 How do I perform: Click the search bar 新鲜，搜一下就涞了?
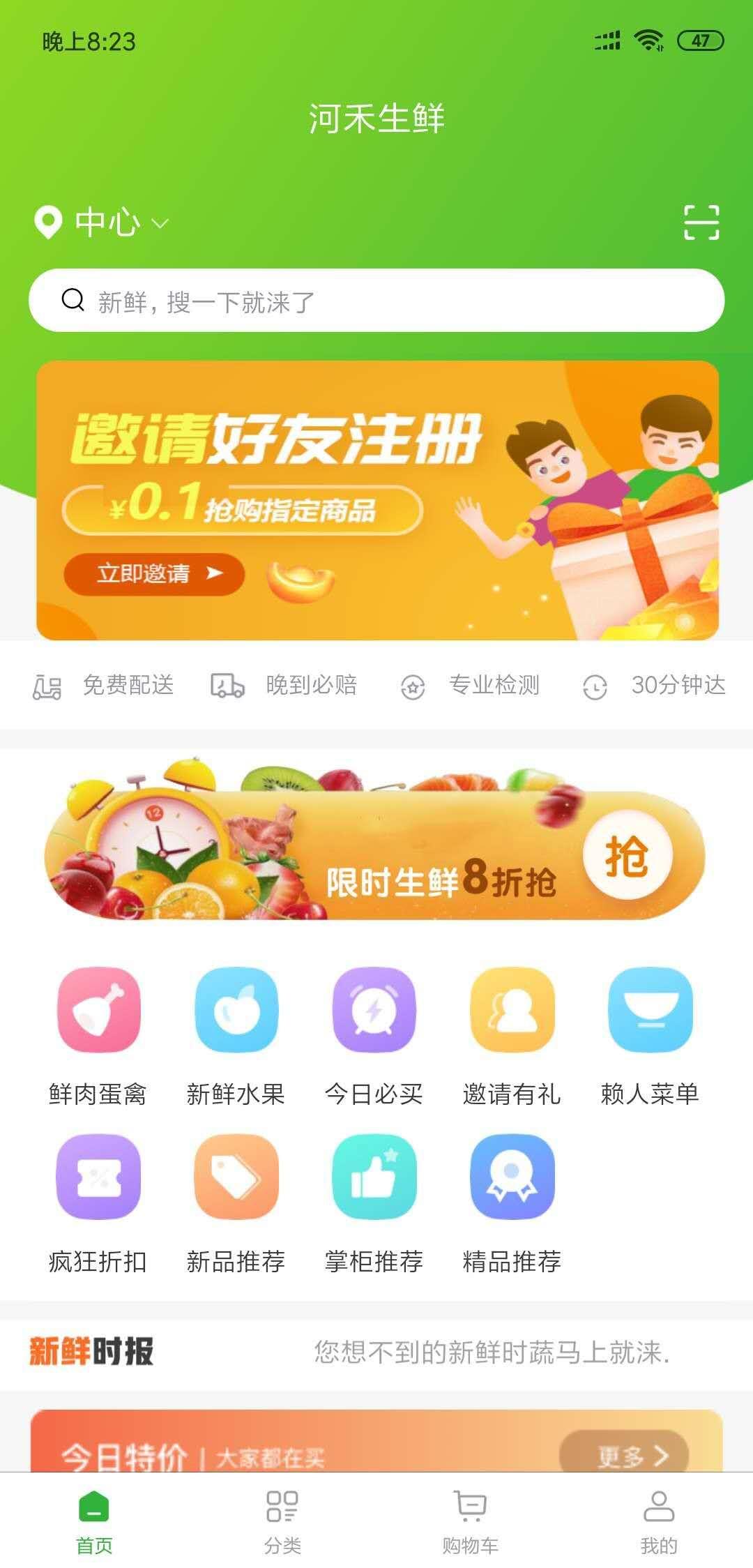coord(376,300)
